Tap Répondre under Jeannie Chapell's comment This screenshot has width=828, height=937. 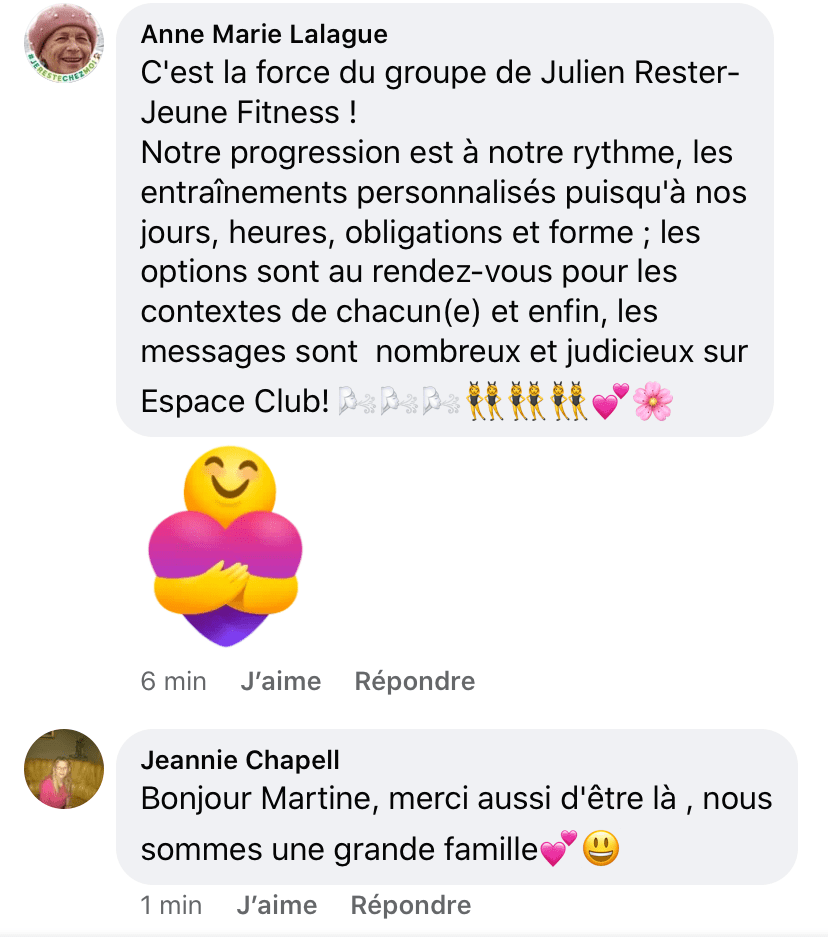pos(410,905)
